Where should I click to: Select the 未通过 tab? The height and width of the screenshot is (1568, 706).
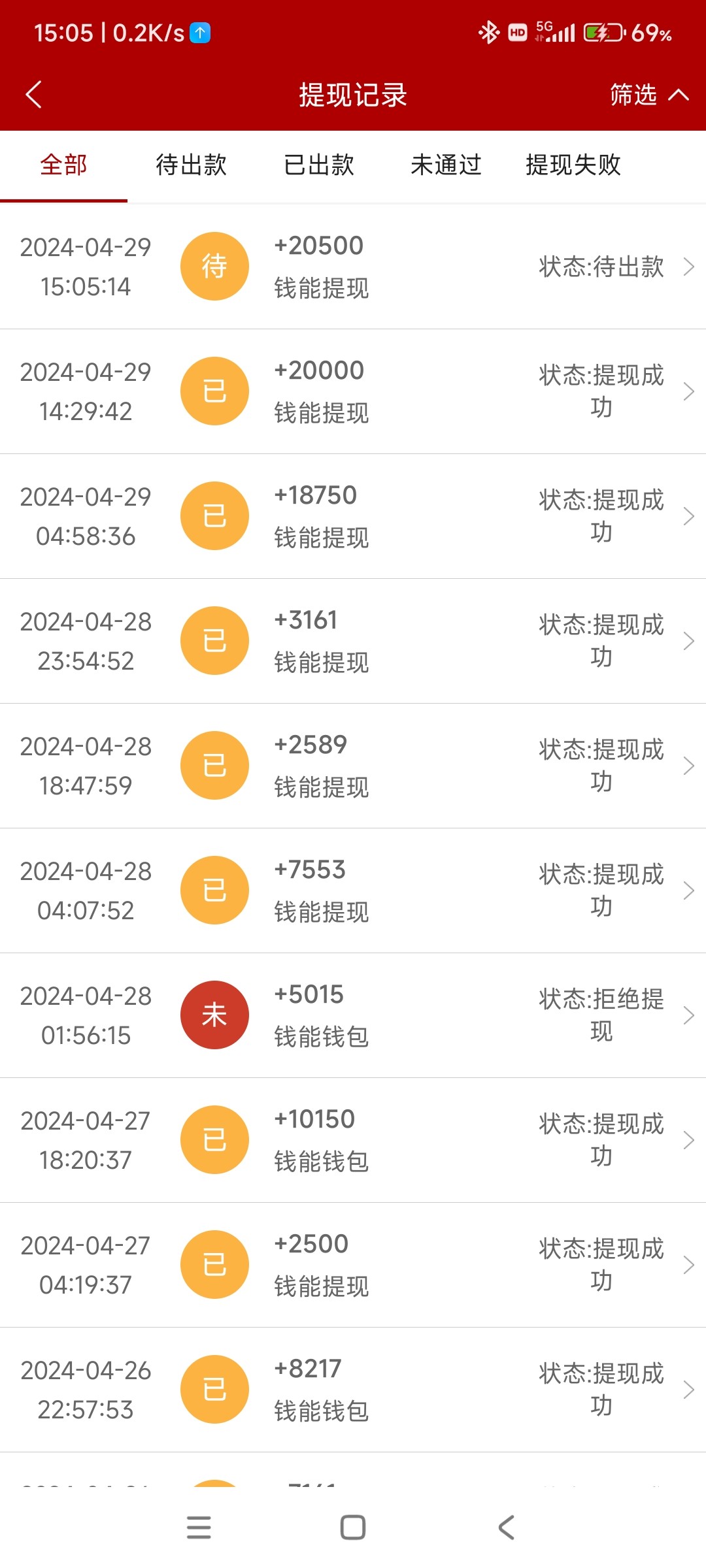coord(446,165)
